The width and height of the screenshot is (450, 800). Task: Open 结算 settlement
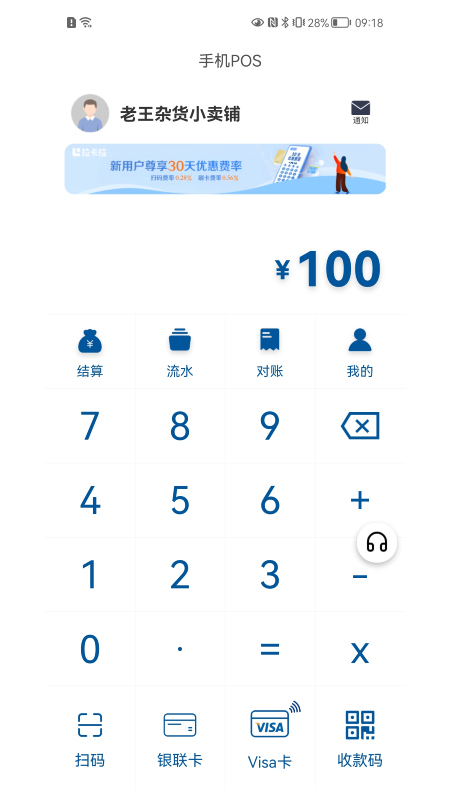point(90,352)
